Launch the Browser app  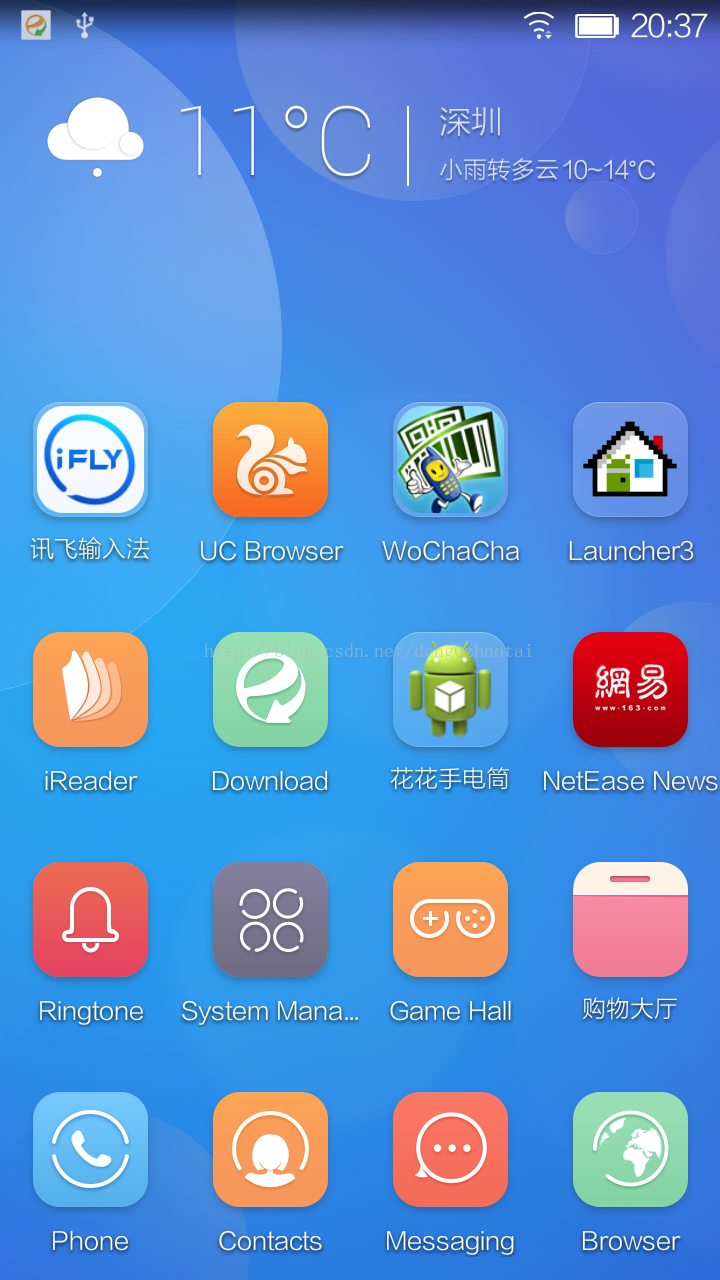[630, 1150]
